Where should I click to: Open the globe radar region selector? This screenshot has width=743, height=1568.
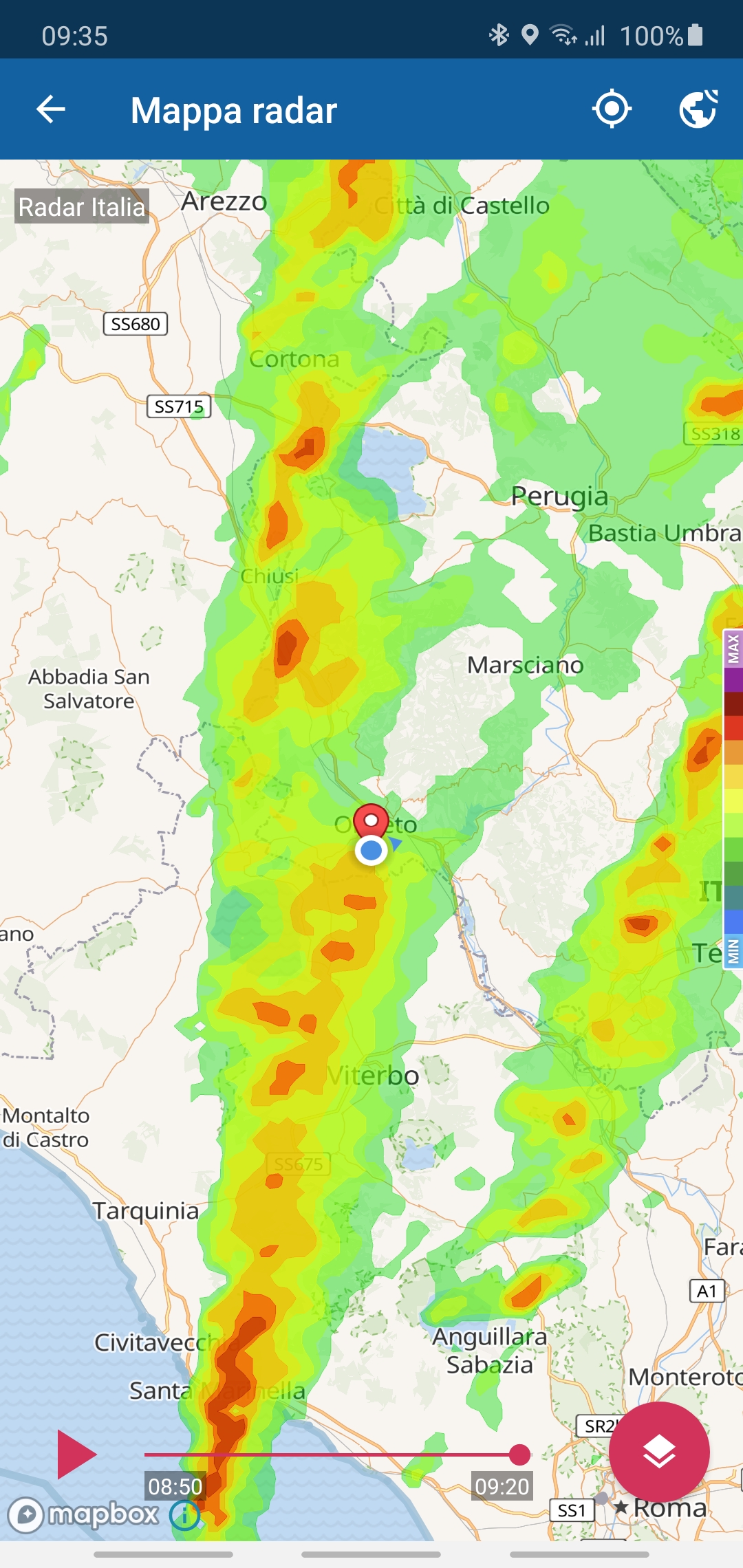coord(698,109)
